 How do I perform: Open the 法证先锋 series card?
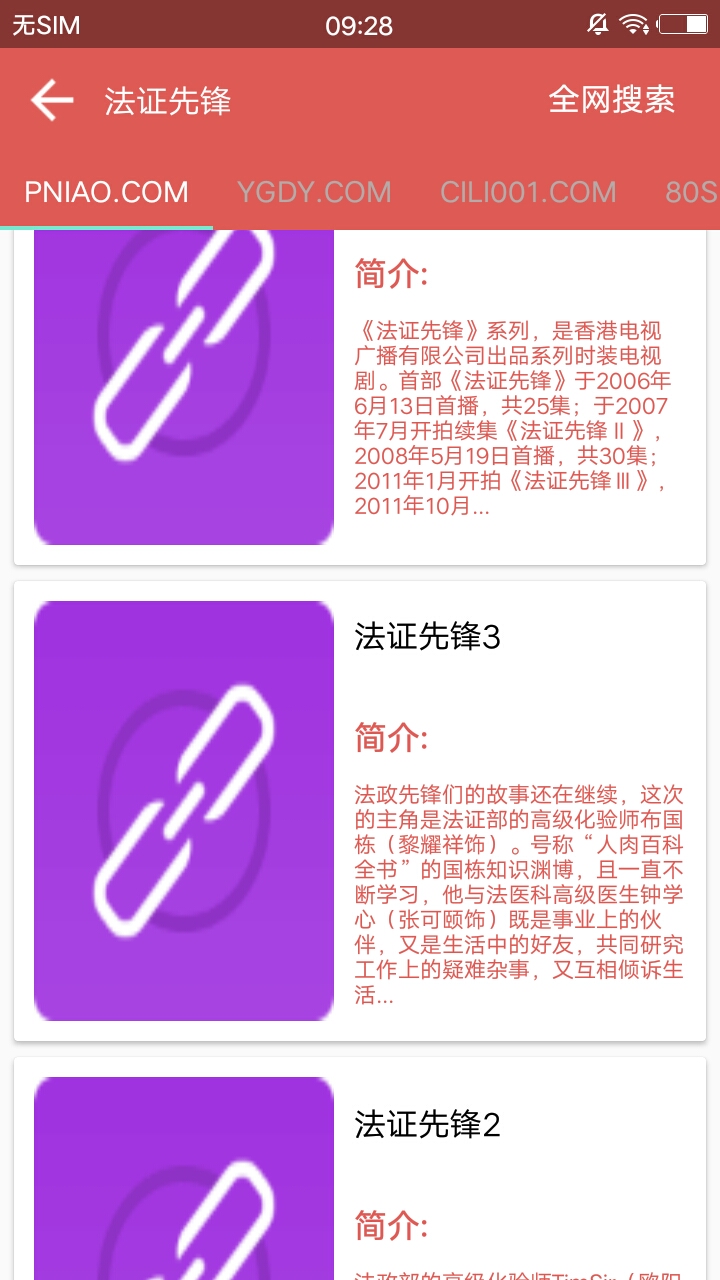tap(360, 400)
